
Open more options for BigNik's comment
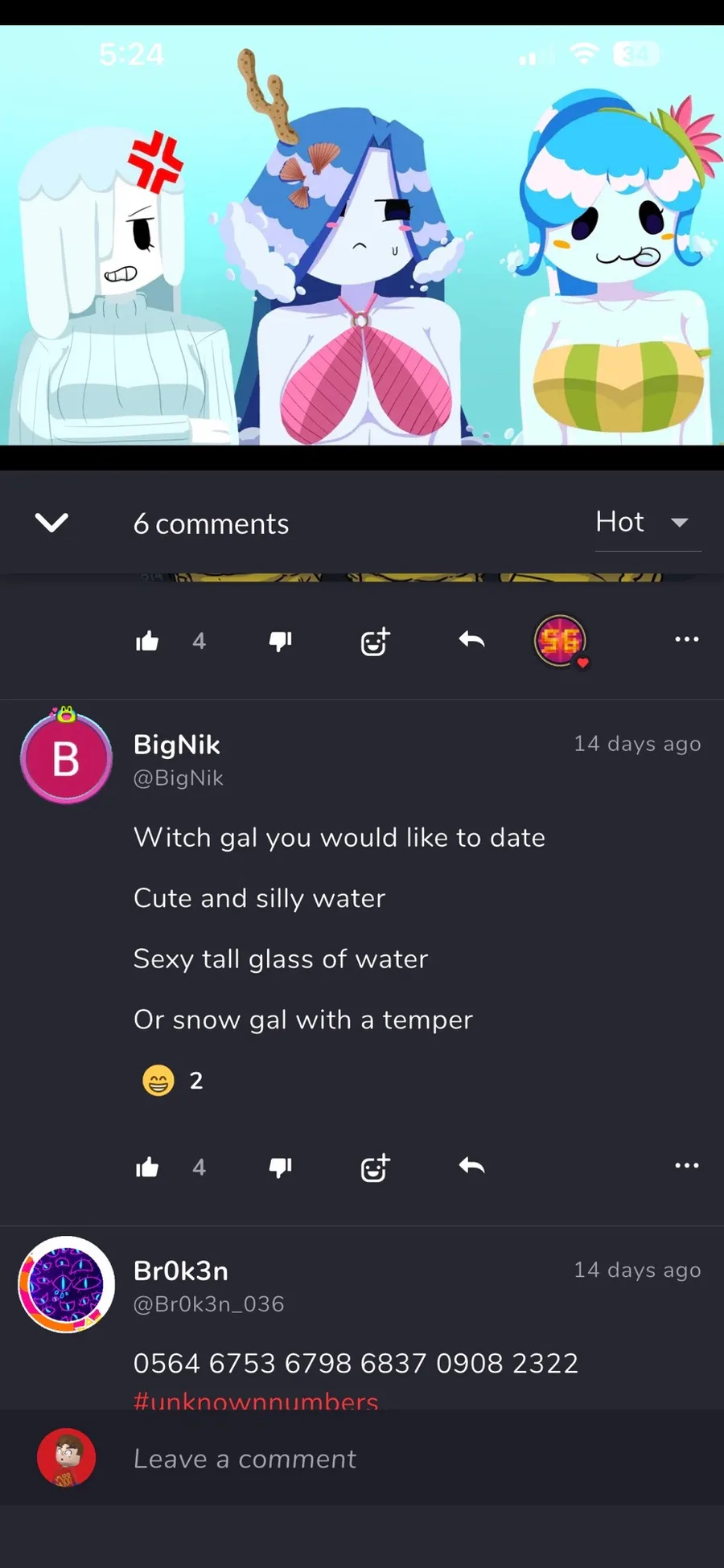(x=687, y=1165)
